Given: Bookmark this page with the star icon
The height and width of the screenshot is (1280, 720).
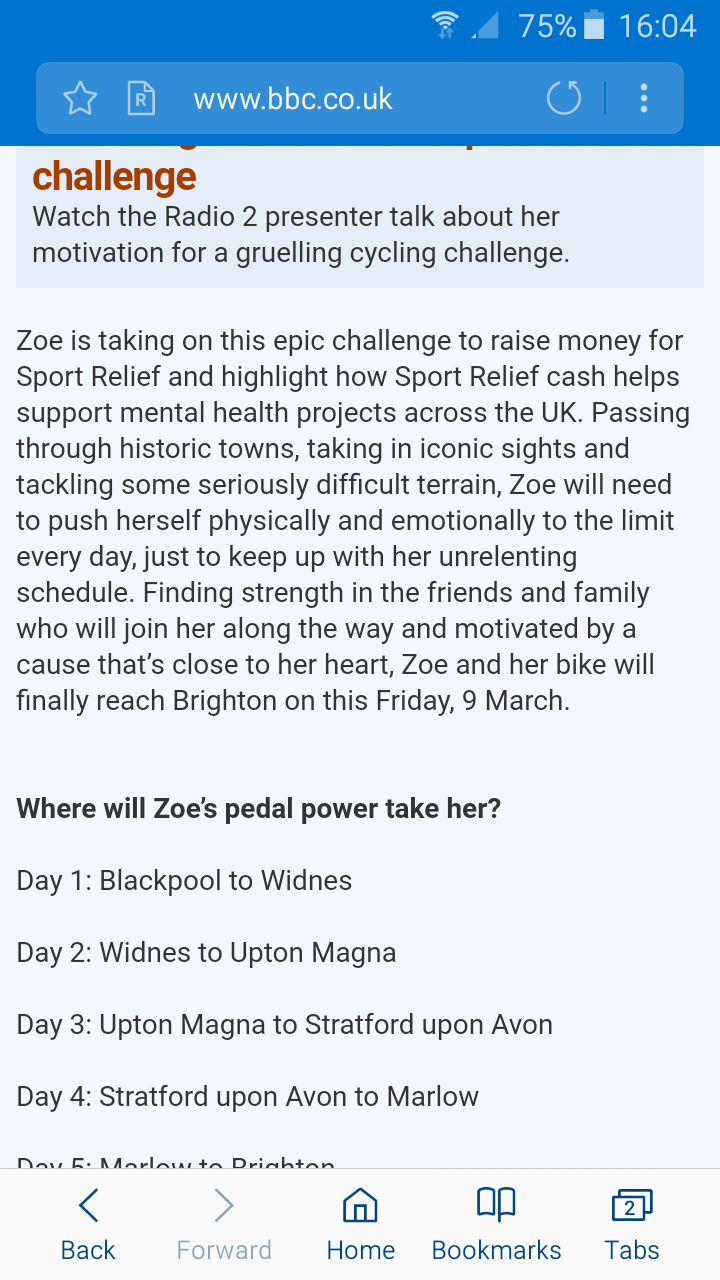Looking at the screenshot, I should coord(80,98).
